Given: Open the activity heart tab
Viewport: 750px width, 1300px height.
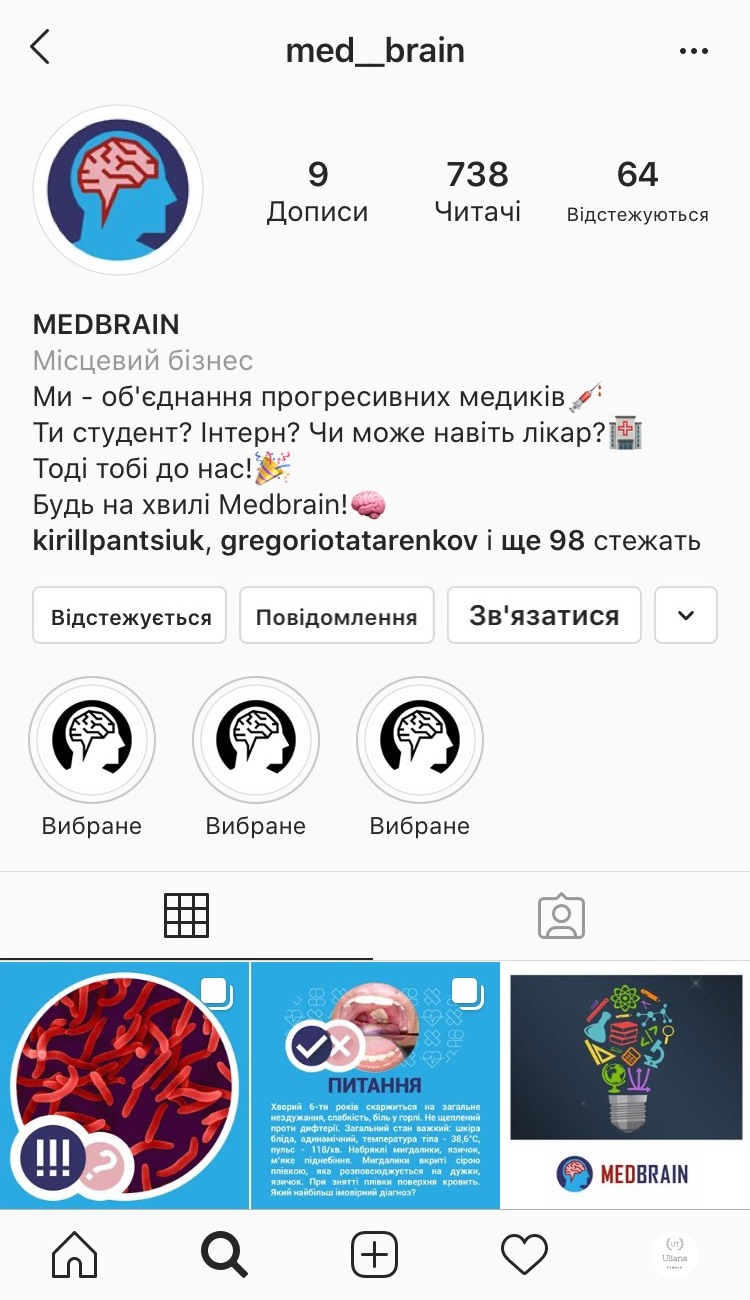Looking at the screenshot, I should 524,1253.
